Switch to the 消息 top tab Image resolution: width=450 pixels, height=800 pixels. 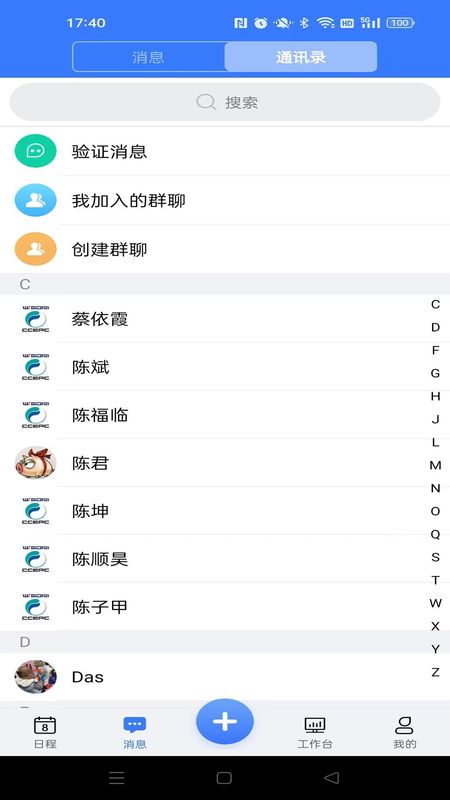point(148,57)
